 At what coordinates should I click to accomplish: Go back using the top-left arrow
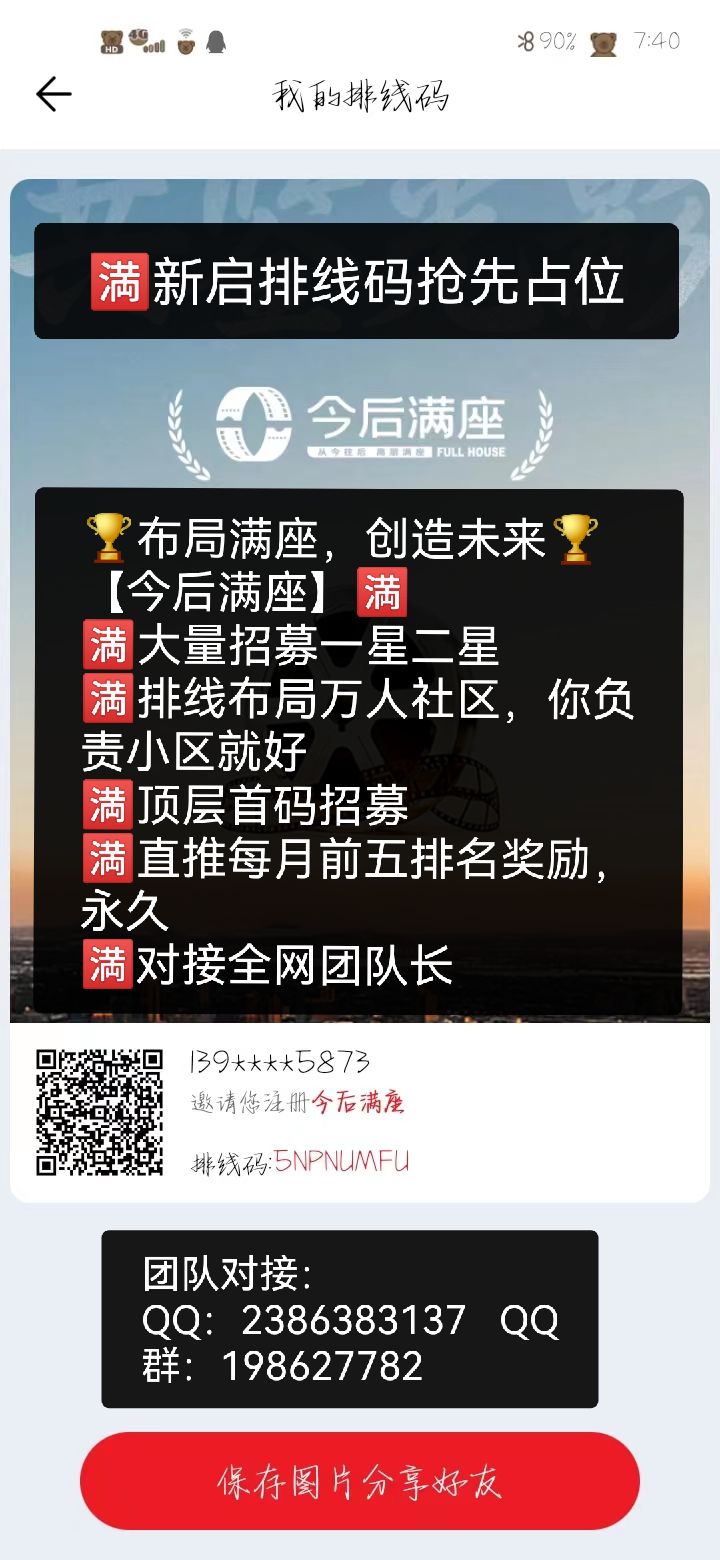click(x=54, y=94)
